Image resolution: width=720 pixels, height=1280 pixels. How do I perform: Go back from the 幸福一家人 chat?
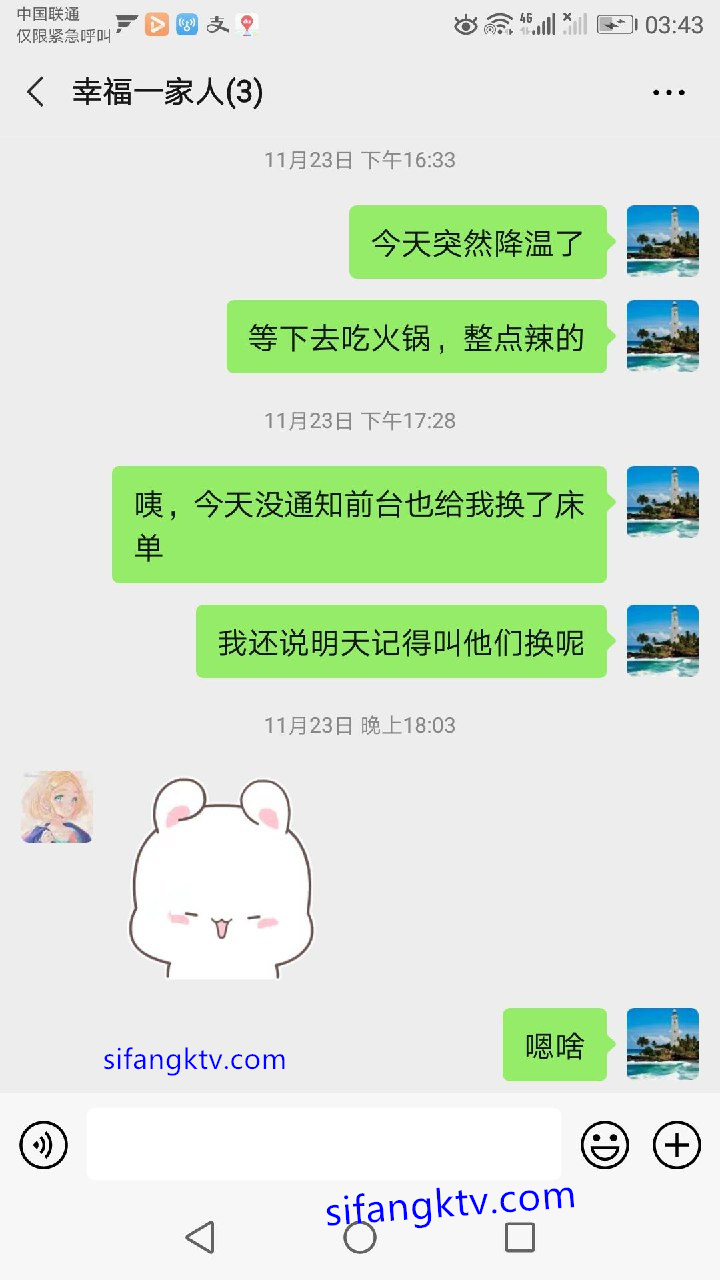(x=36, y=93)
